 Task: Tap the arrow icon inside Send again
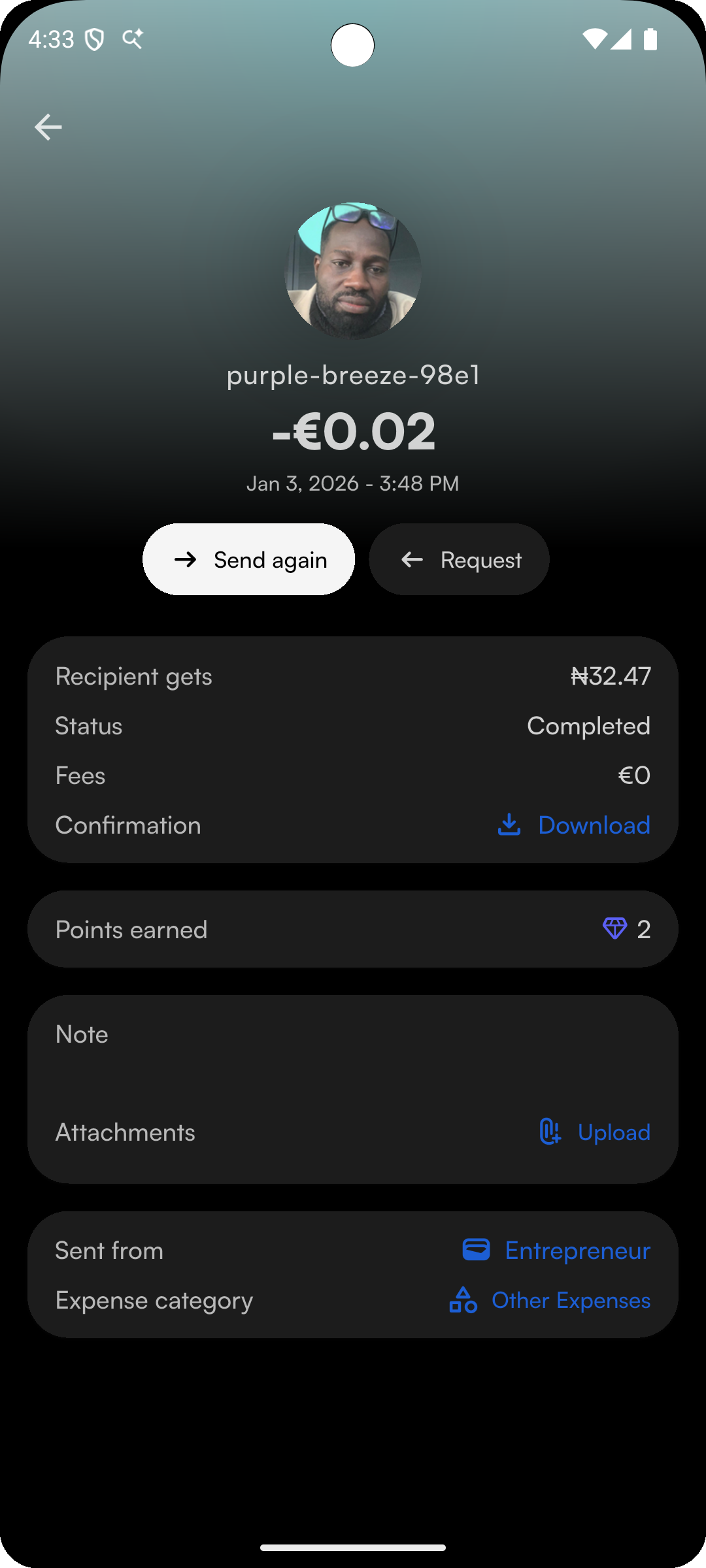click(186, 559)
